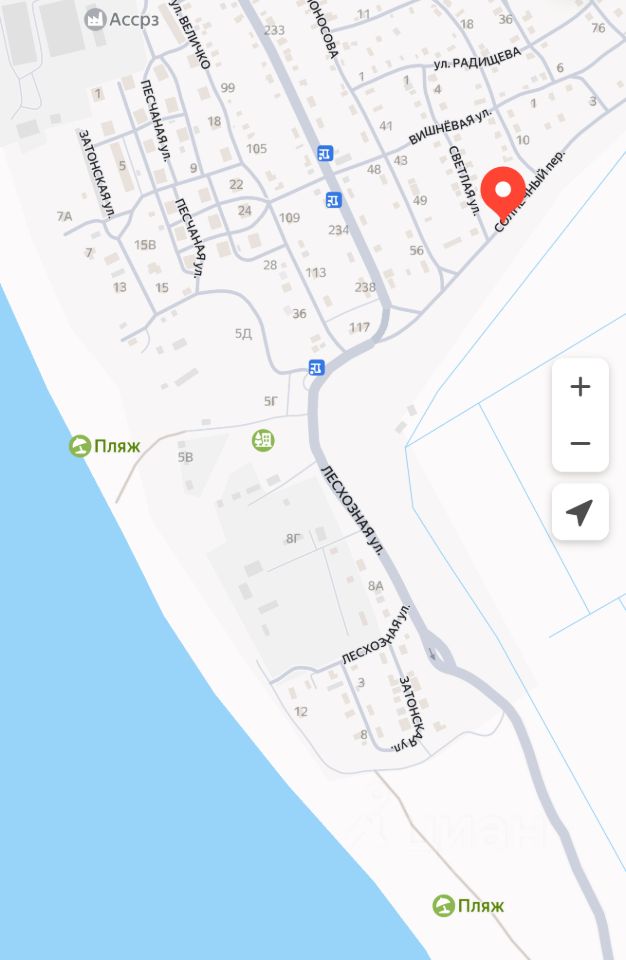Screen dimensions: 626x960
Task: Tap the bus stop icon near house 117
Action: [317, 367]
